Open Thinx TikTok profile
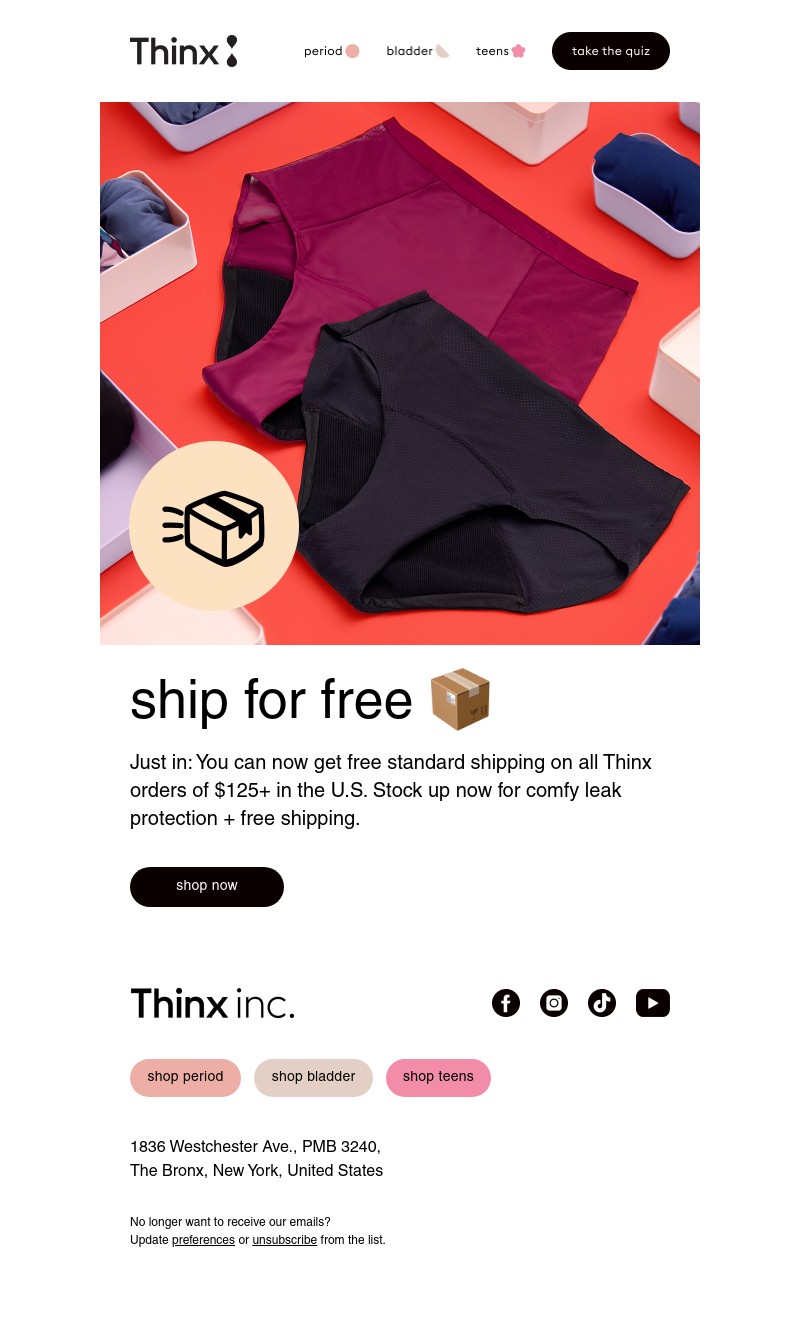 click(x=602, y=1003)
